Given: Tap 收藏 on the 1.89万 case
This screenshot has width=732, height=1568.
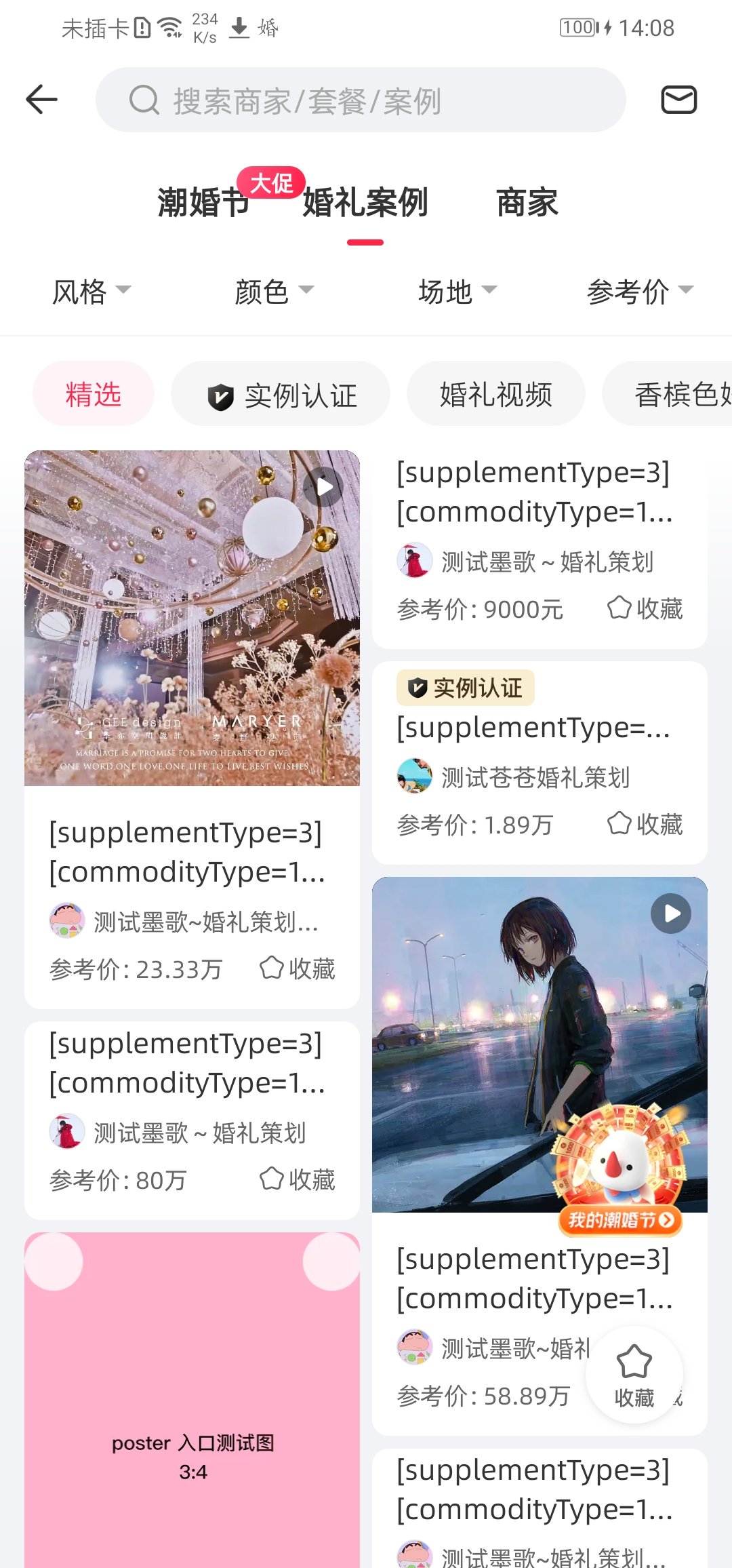Looking at the screenshot, I should tap(645, 824).
